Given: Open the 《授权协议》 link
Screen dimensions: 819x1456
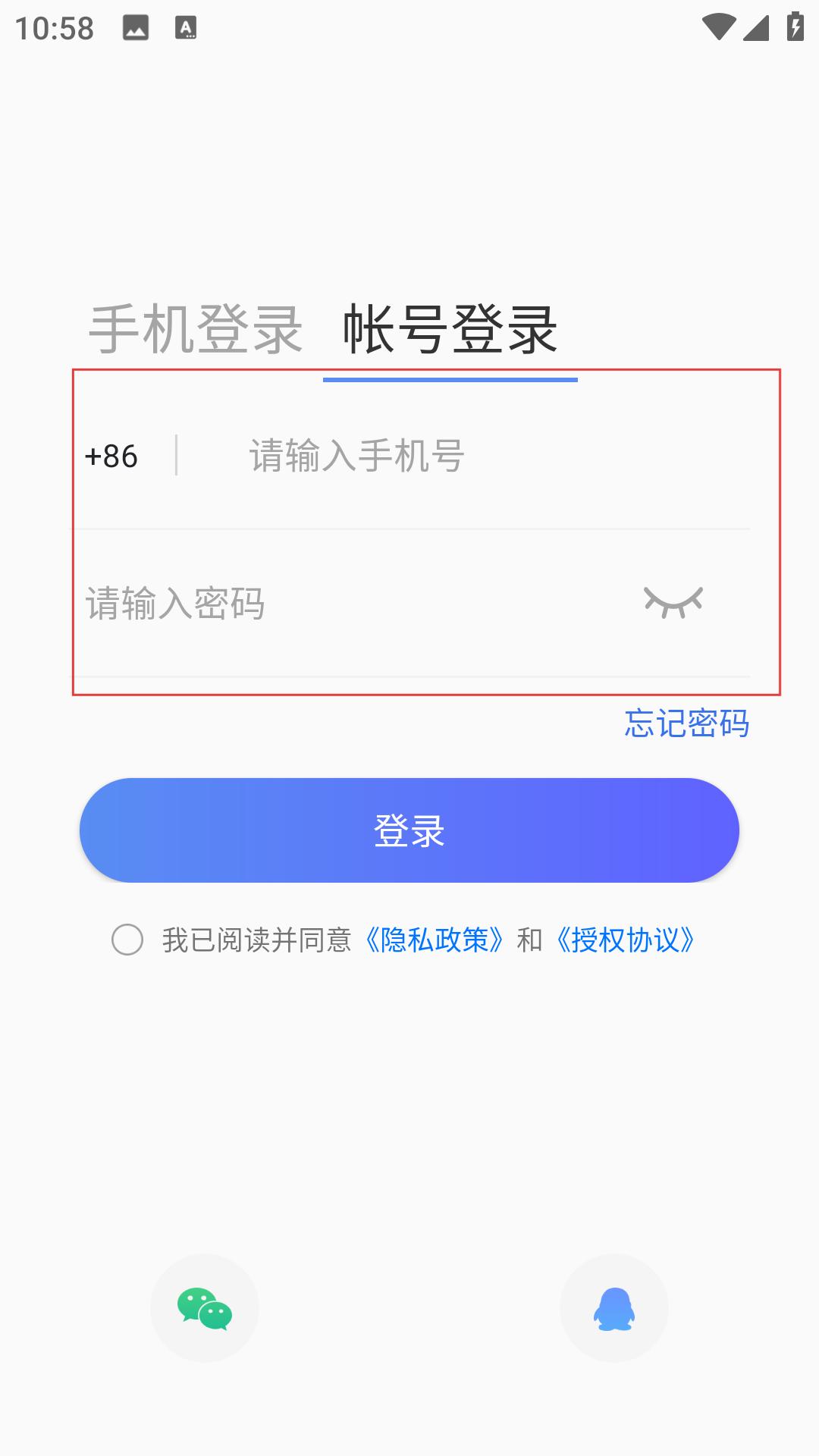Looking at the screenshot, I should tap(625, 940).
